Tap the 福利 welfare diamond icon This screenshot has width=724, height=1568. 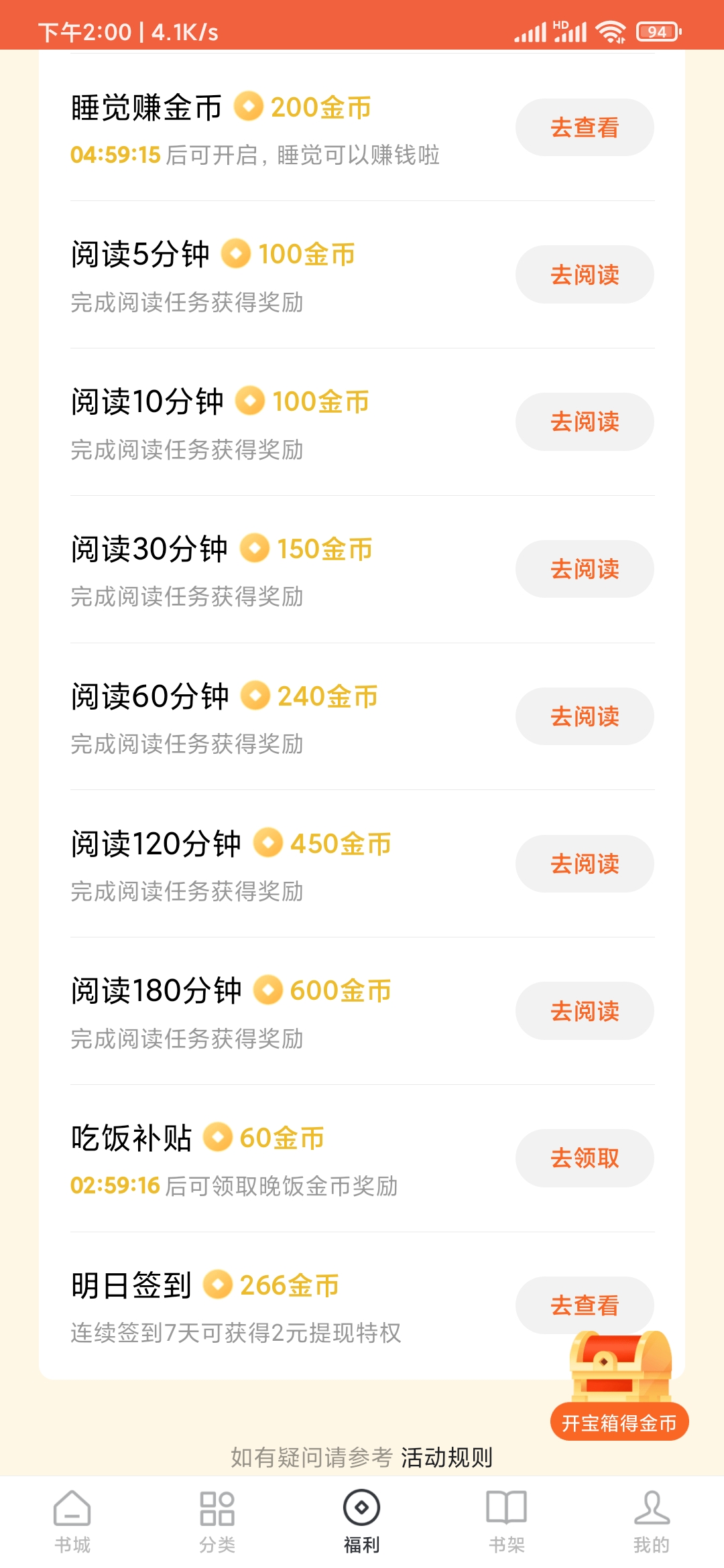click(361, 1510)
